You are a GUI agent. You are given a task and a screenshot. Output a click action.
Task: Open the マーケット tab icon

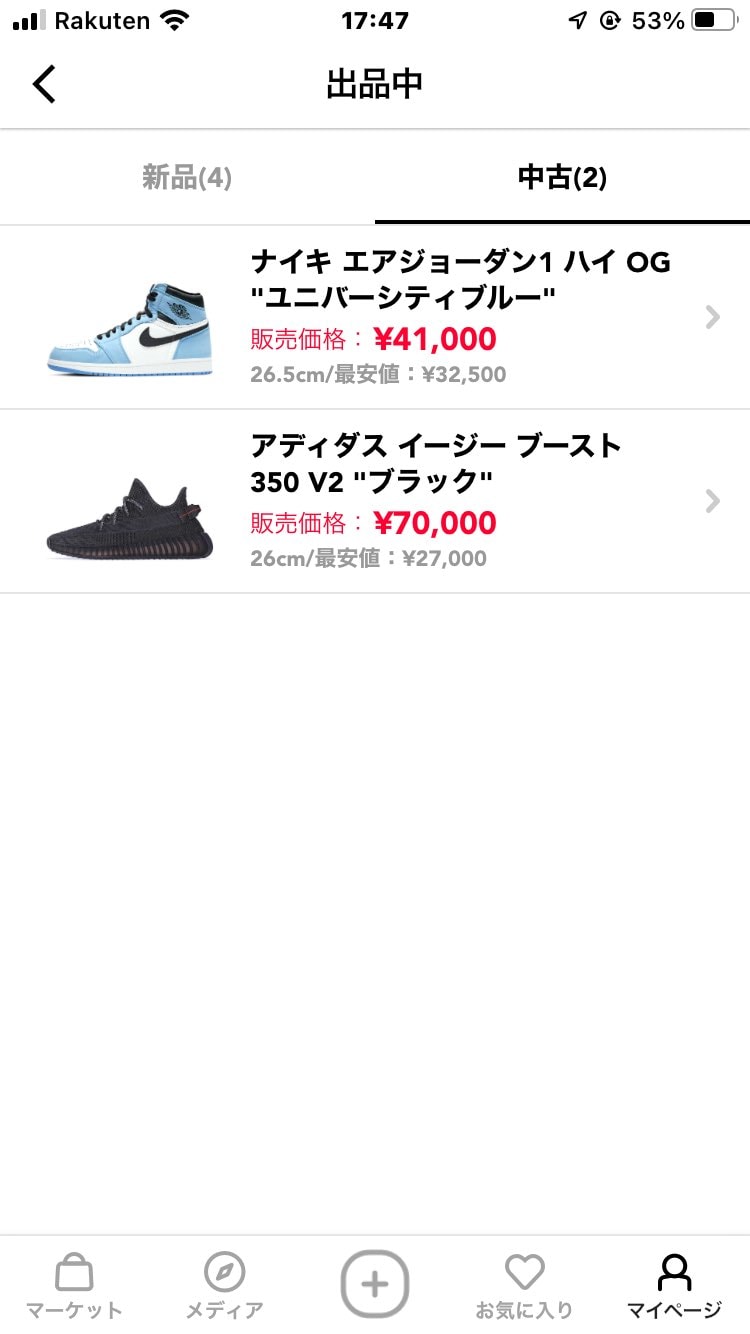(x=75, y=1283)
